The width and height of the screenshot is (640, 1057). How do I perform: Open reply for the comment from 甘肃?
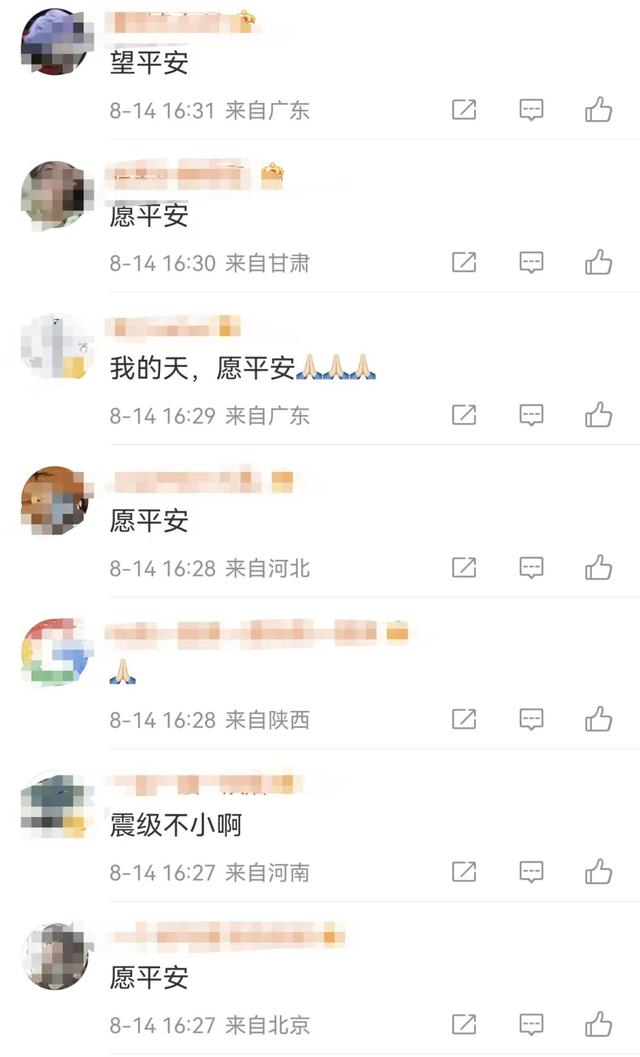(x=531, y=262)
